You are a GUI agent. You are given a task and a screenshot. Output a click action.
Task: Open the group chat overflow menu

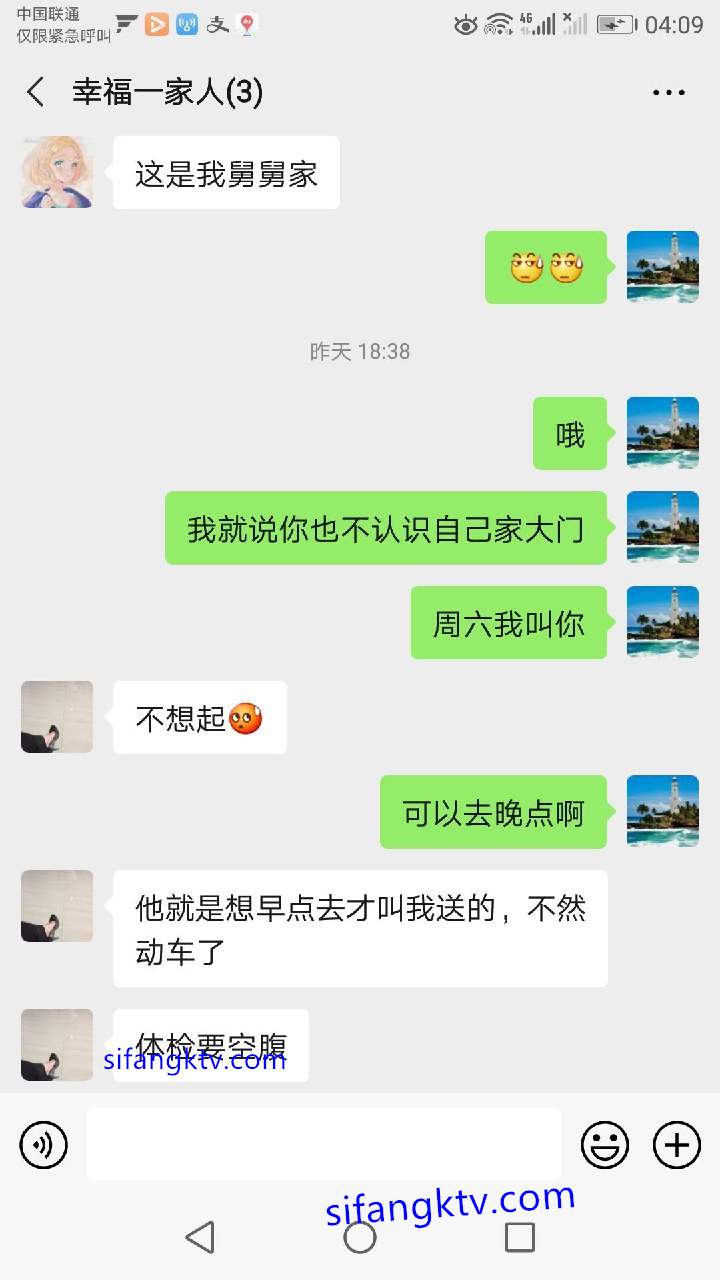coord(668,93)
